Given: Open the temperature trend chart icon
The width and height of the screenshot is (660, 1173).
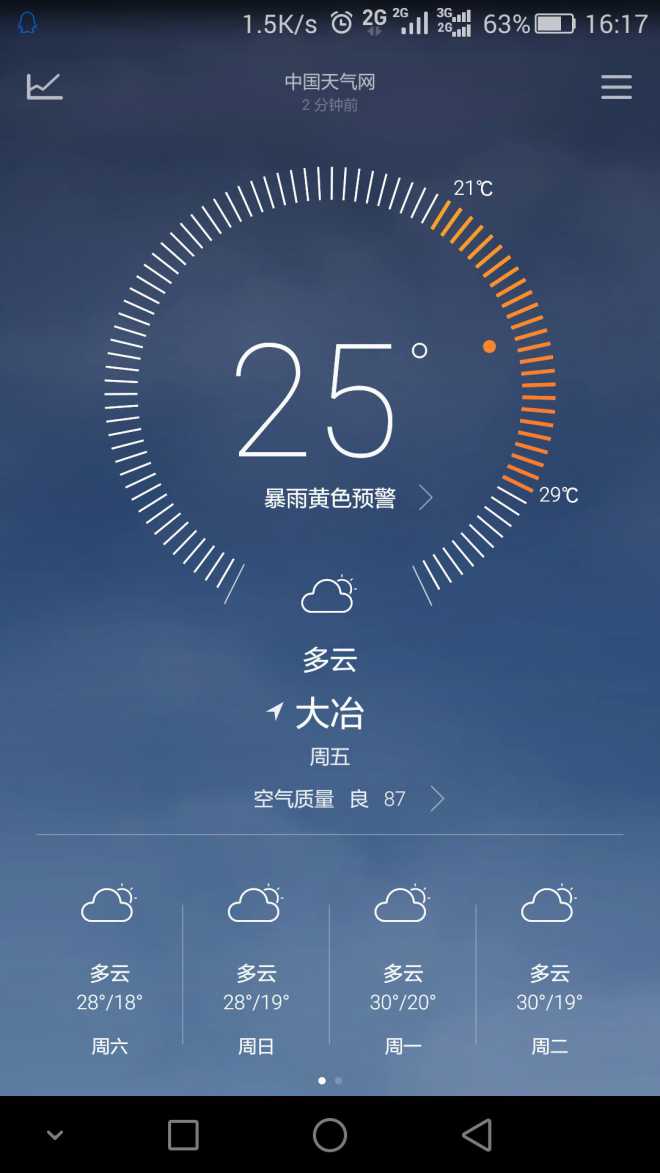Looking at the screenshot, I should (x=44, y=87).
